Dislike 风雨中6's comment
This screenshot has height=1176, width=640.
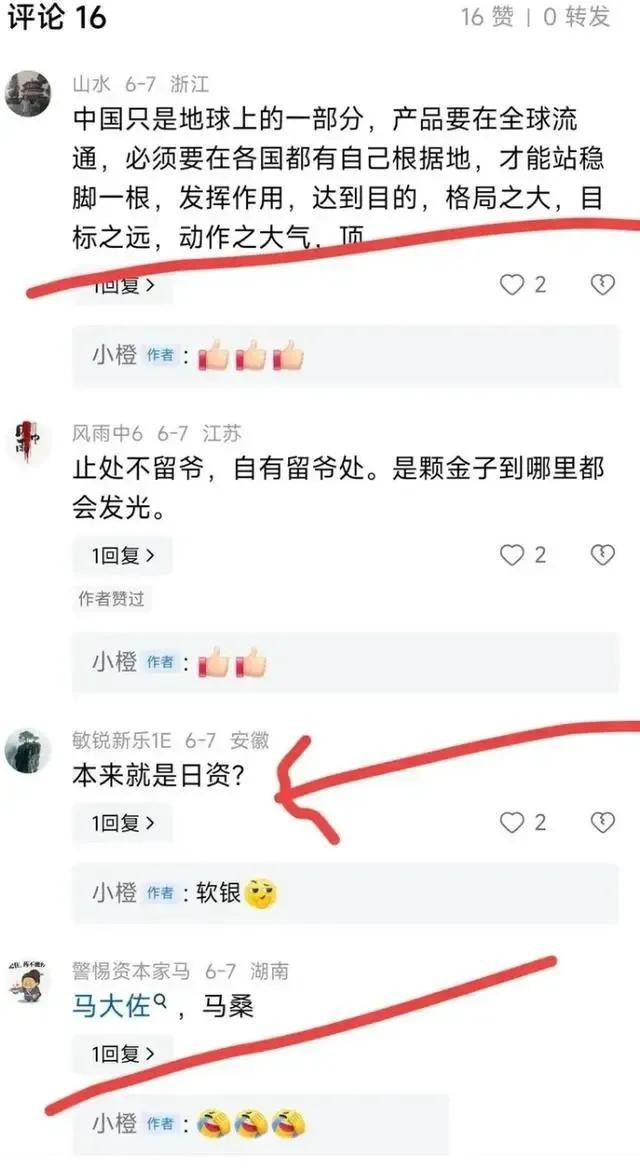pyautogui.click(x=602, y=554)
